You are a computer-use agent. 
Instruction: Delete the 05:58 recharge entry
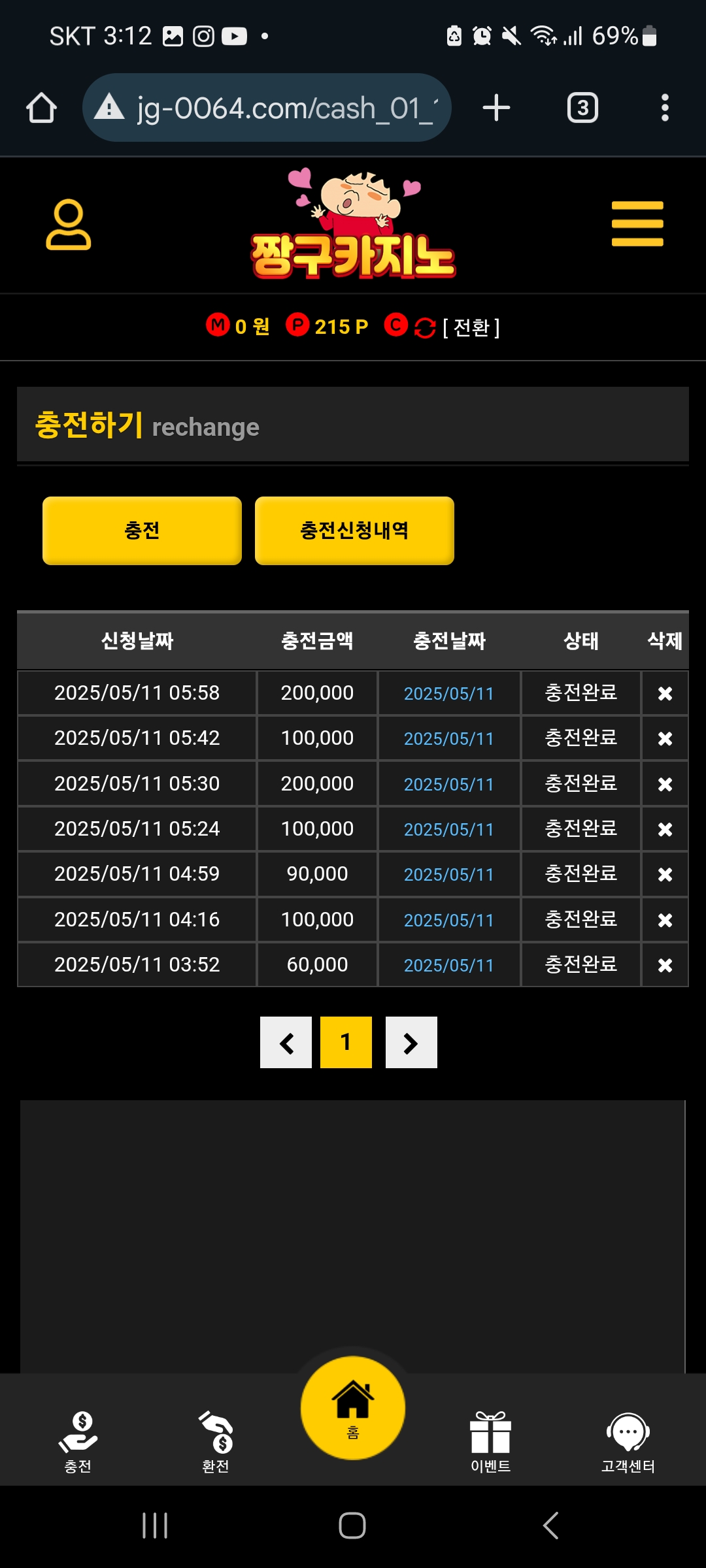[665, 693]
